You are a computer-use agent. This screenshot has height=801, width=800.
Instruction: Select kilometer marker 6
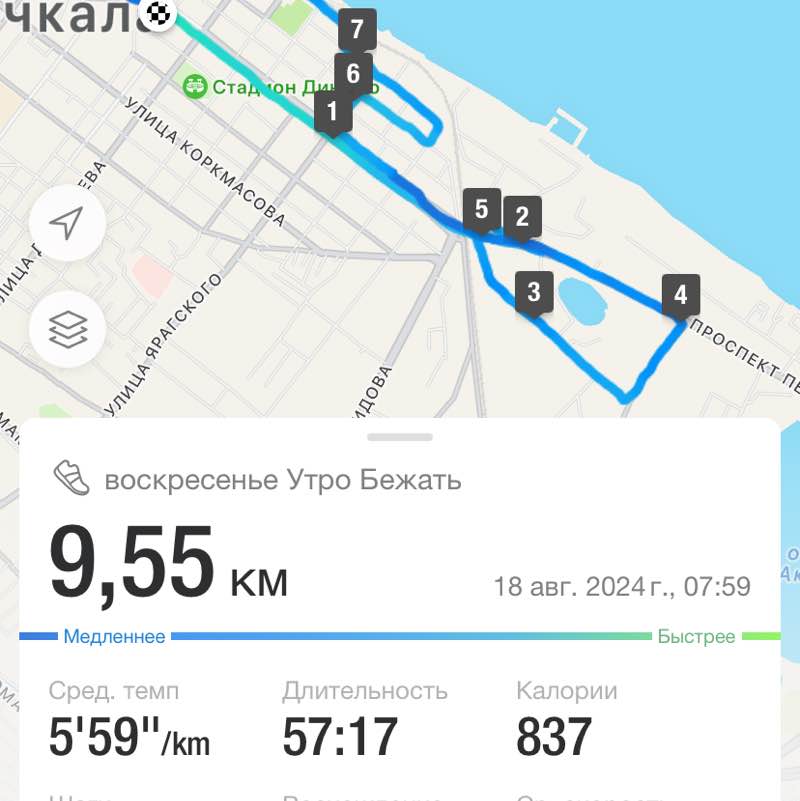pos(352,72)
